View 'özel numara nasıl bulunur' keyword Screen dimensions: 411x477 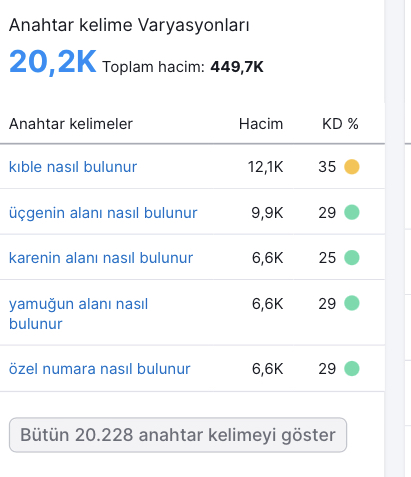point(99,369)
